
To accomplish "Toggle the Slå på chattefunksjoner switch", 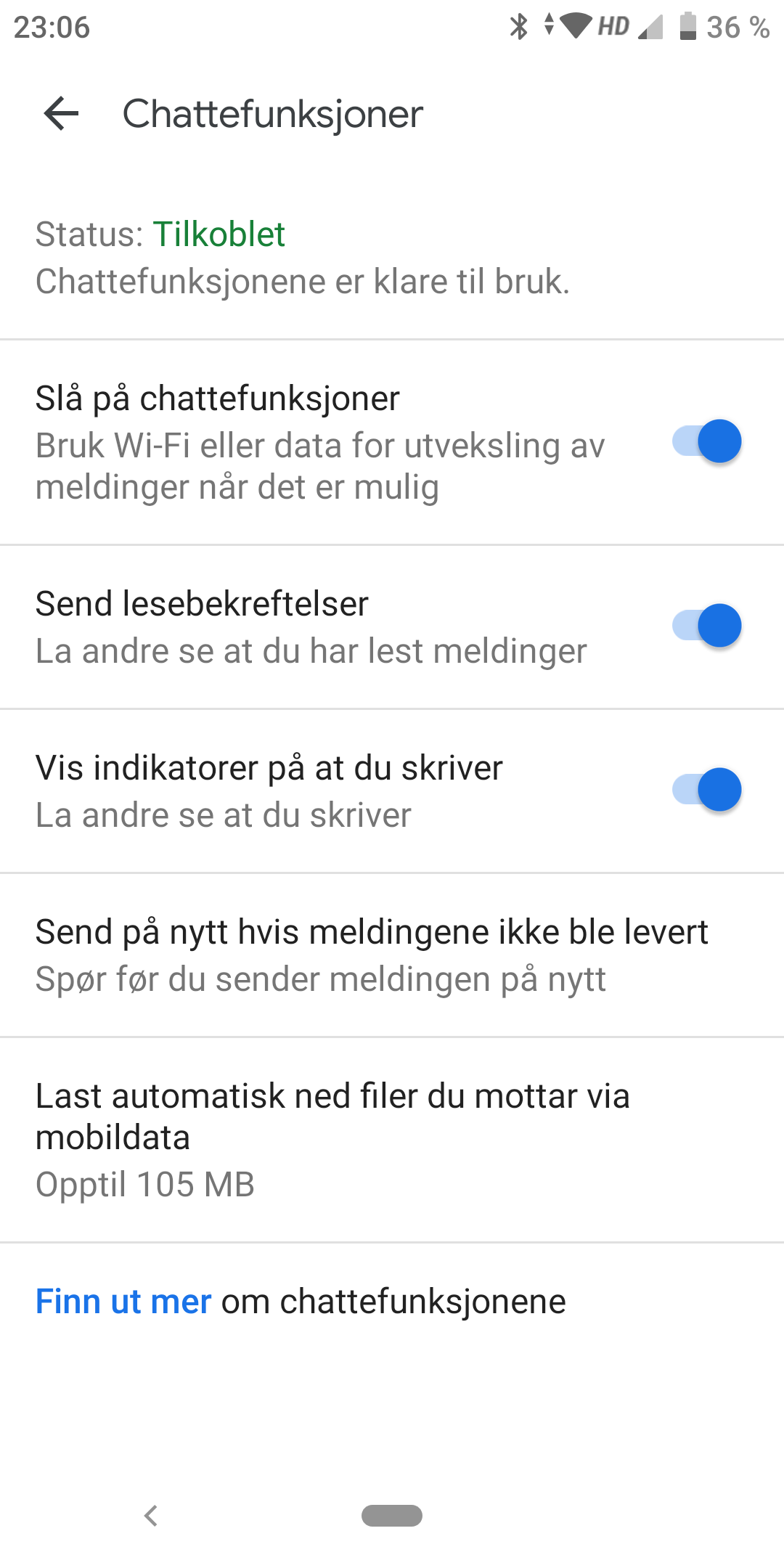I will pyautogui.click(x=706, y=441).
